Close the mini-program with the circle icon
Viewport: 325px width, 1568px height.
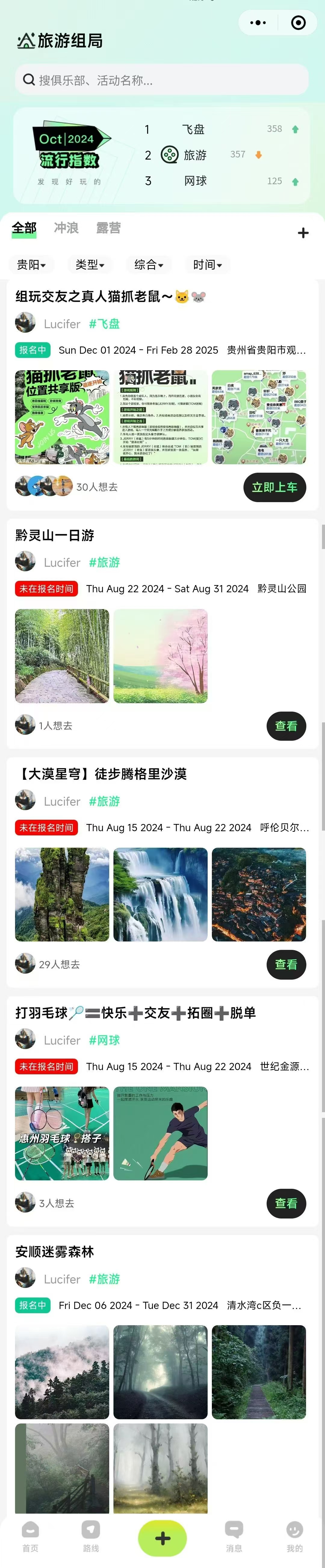tap(298, 23)
